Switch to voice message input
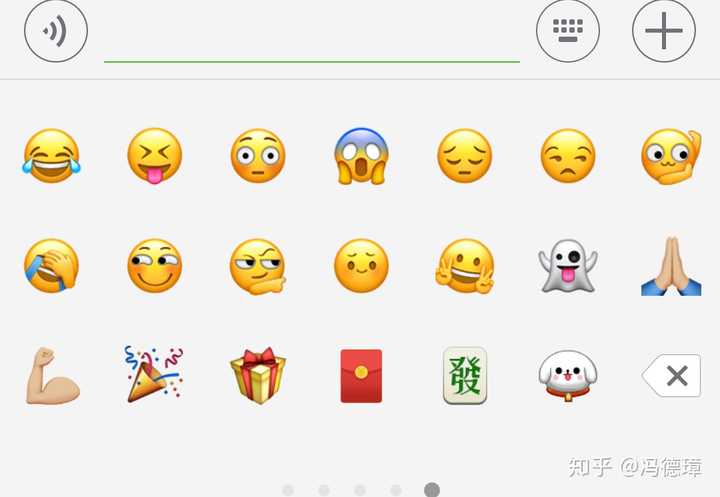Screen dimensions: 720x497 click(56, 31)
